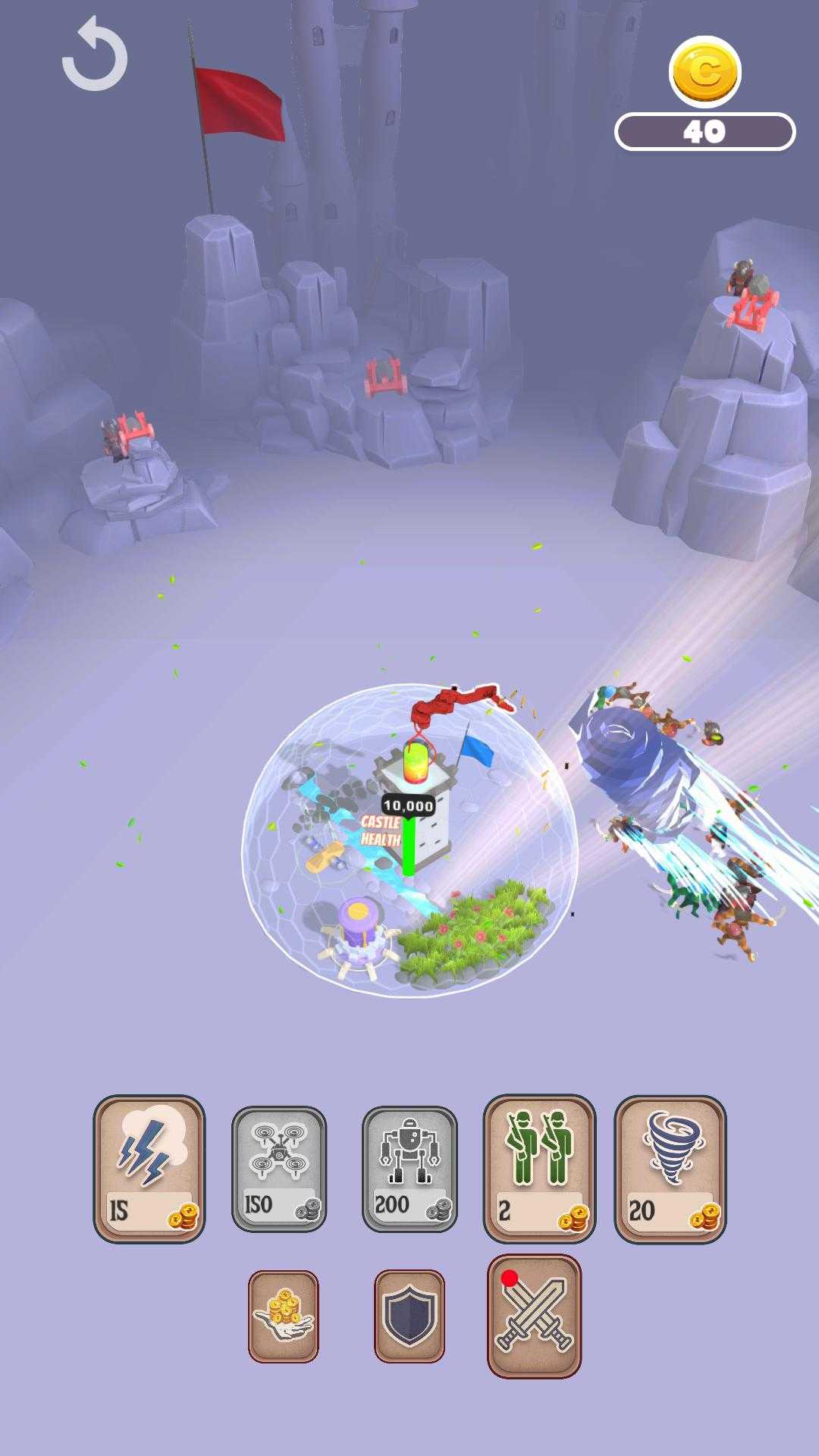
Task: Deploy soldiers with the 2-coin card
Action: pos(539,1169)
